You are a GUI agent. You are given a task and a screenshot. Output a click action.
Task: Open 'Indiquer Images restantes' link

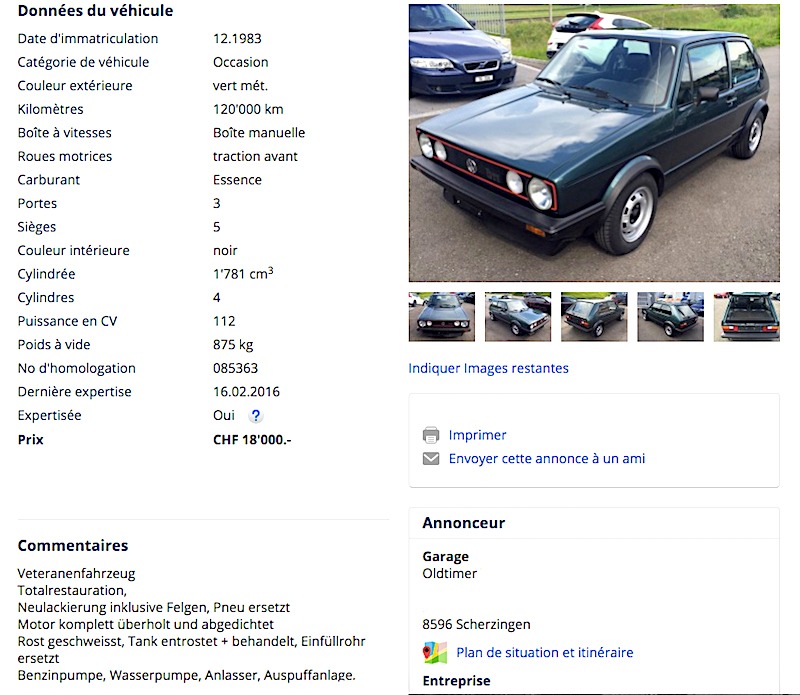point(488,368)
